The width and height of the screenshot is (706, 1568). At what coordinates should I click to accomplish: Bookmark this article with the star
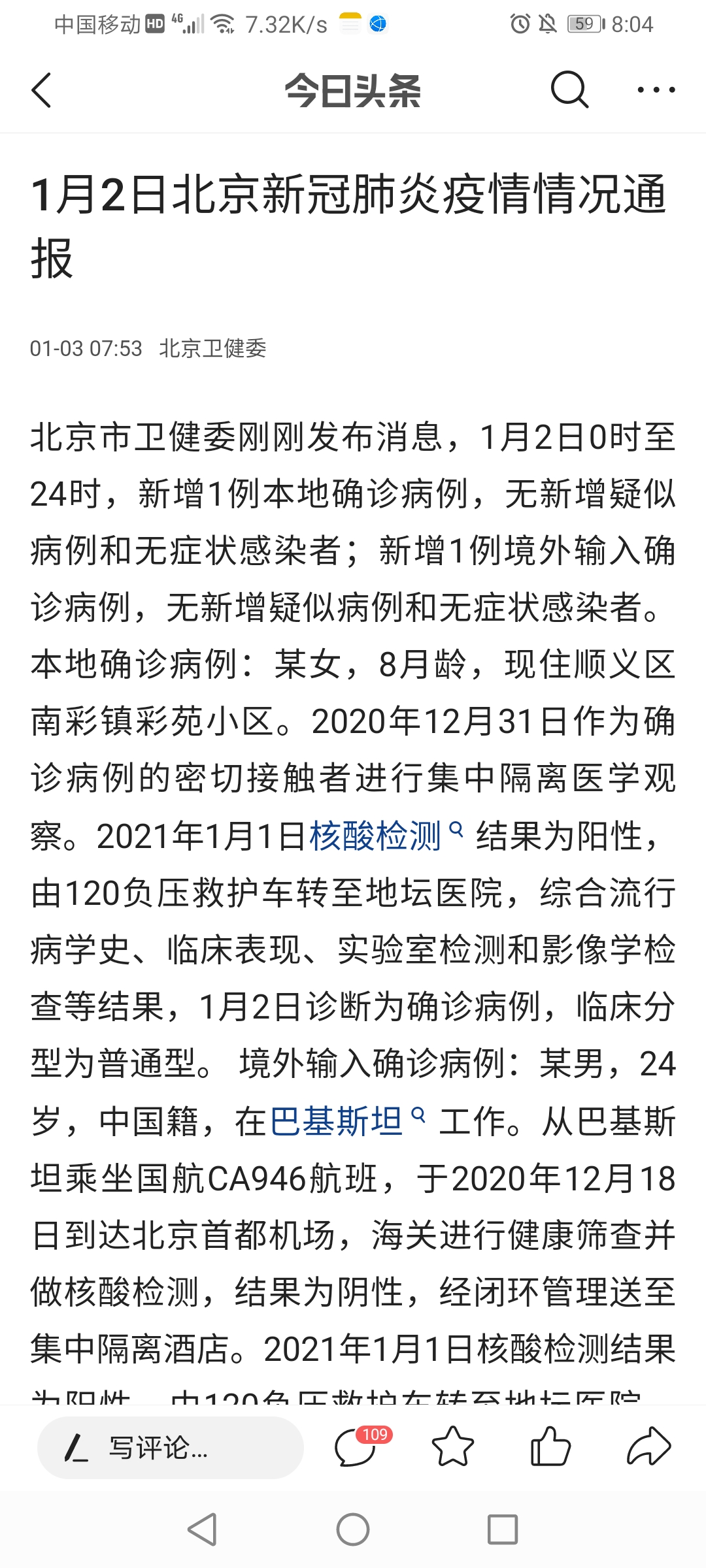click(452, 1446)
